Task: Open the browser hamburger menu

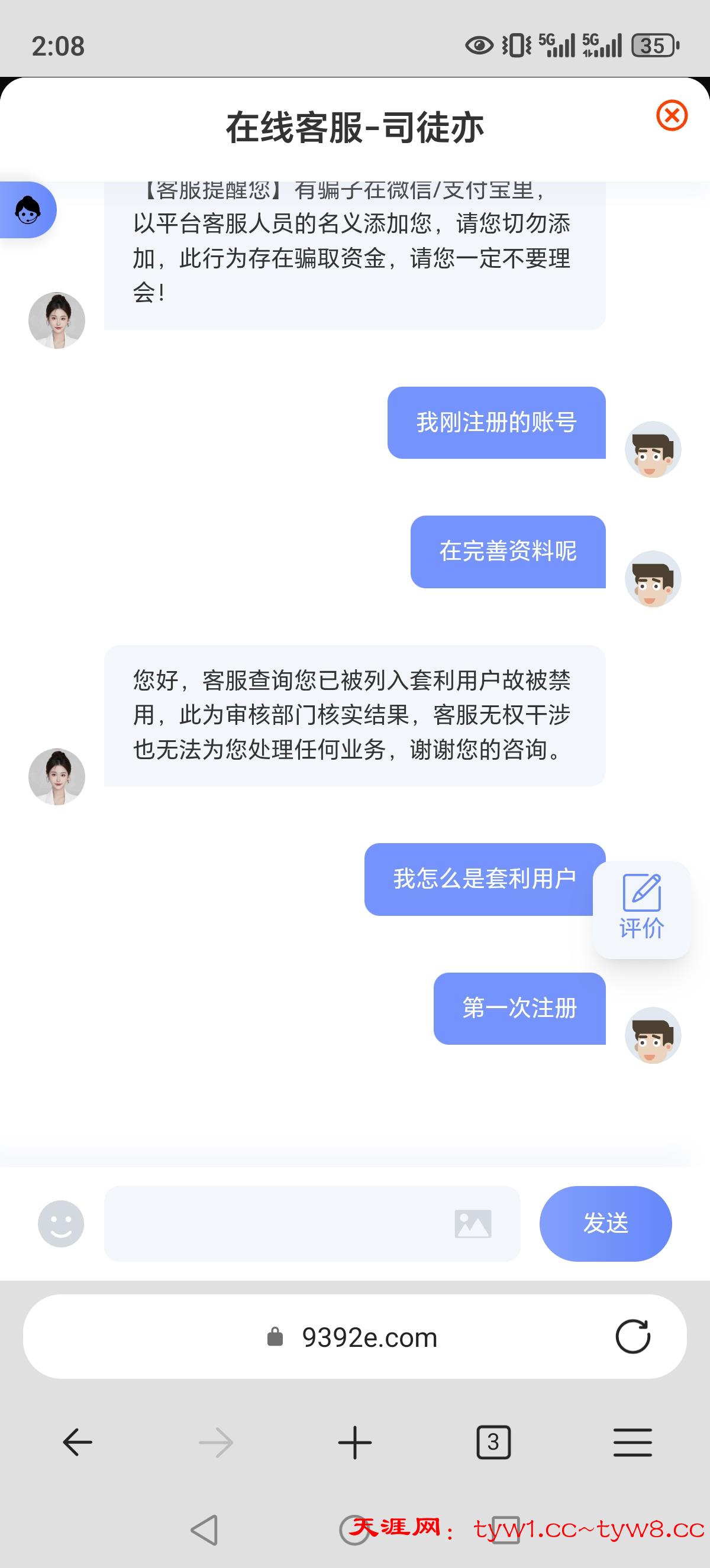Action: [x=632, y=1442]
